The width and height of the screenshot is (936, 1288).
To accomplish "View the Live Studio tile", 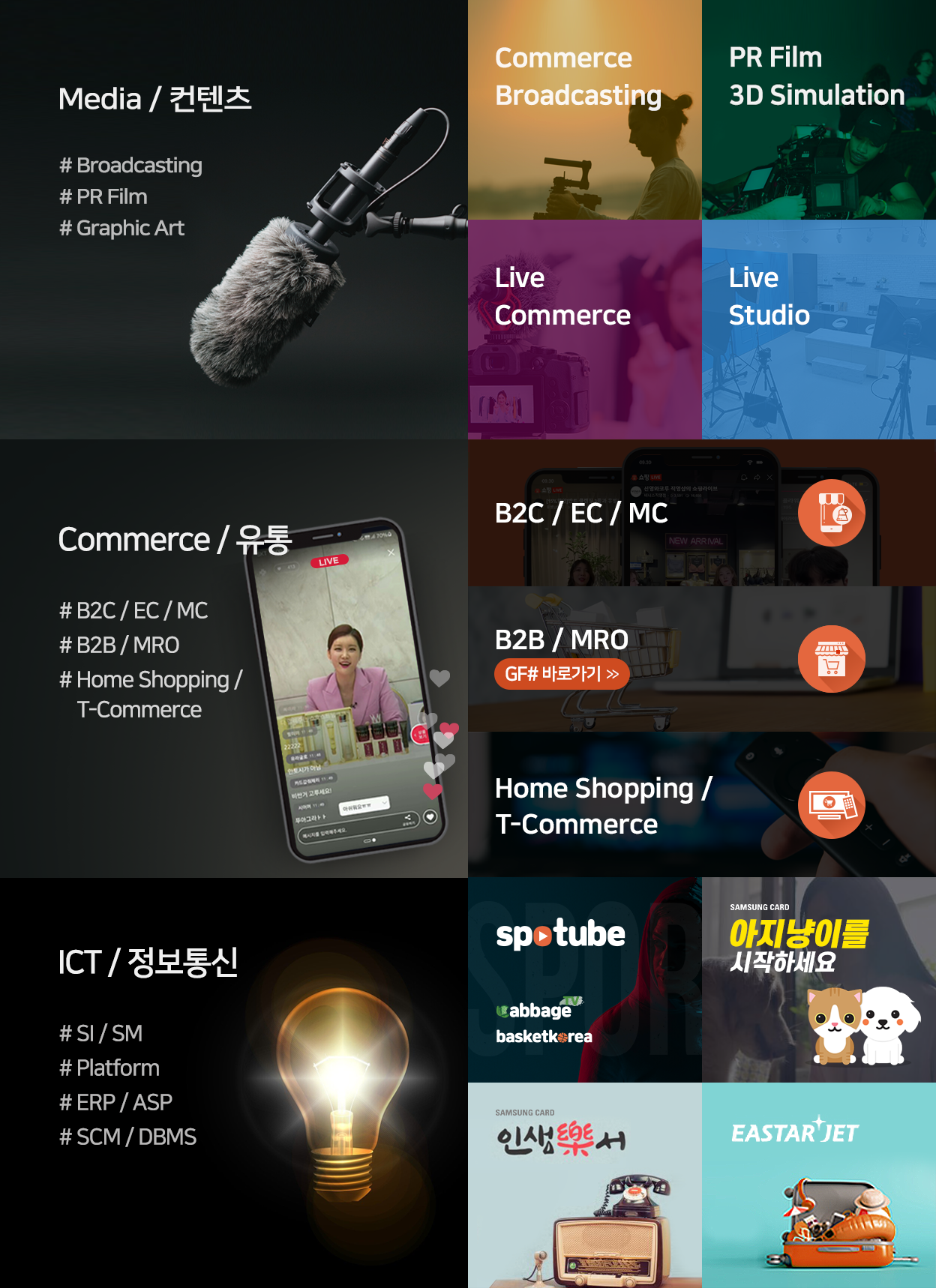I will coord(818,329).
